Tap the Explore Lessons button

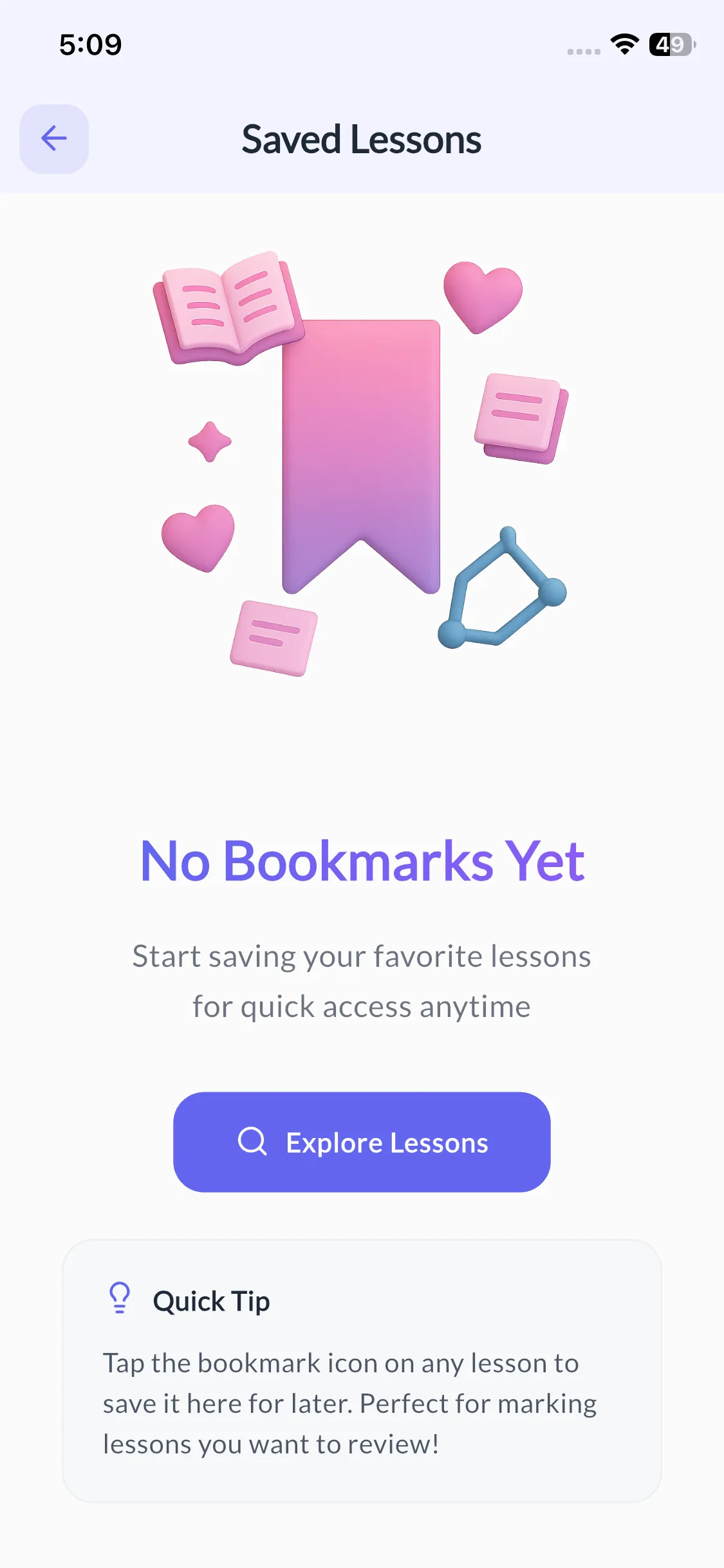[x=362, y=1142]
